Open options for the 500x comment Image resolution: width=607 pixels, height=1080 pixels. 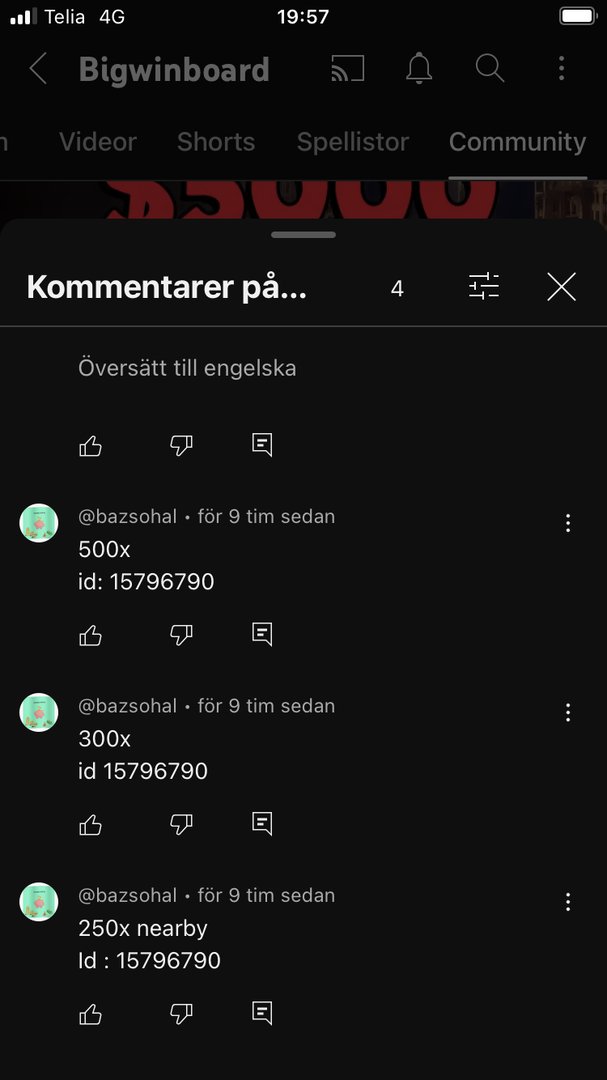(x=568, y=523)
